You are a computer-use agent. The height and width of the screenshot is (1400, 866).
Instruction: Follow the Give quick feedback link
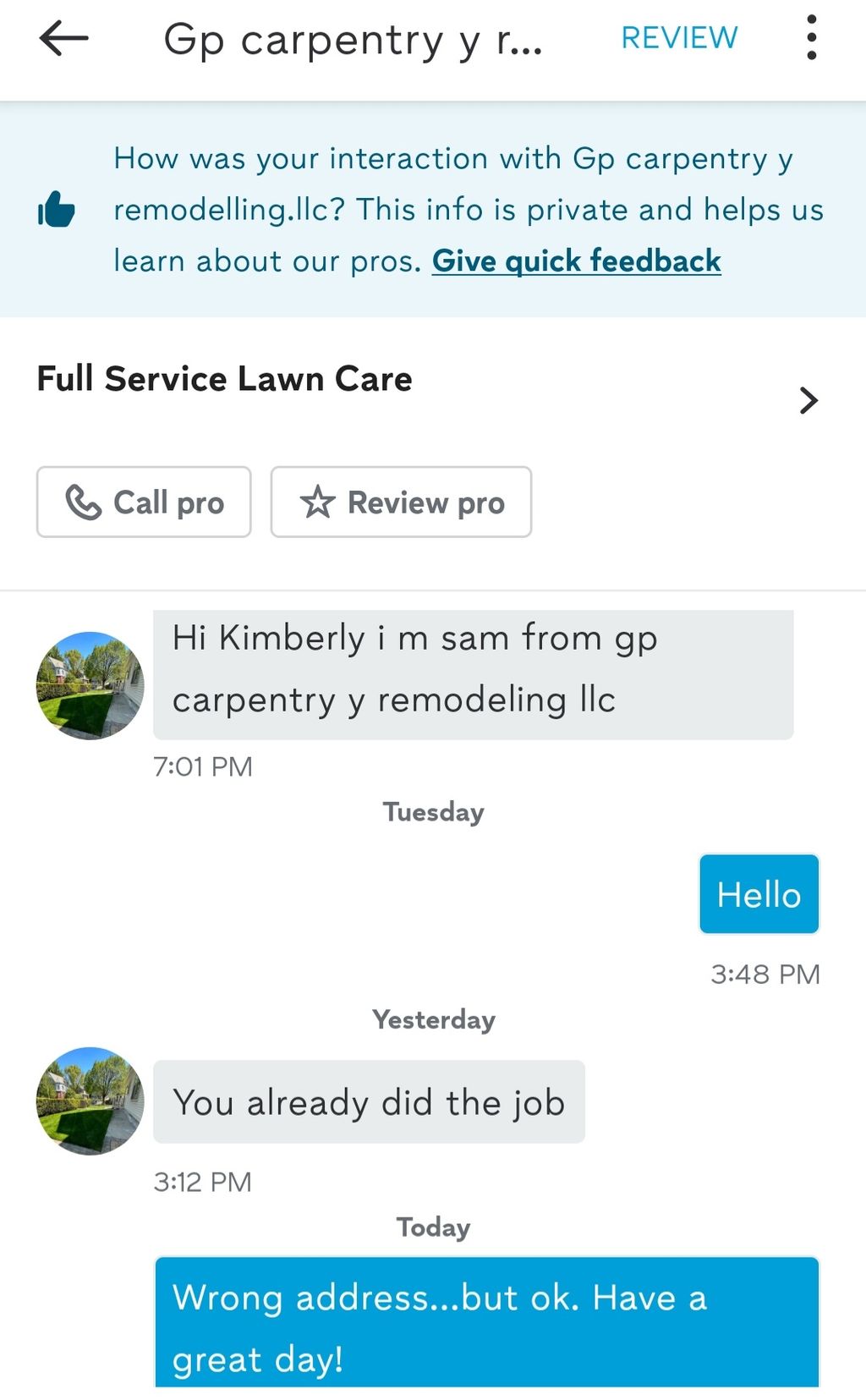point(576,261)
